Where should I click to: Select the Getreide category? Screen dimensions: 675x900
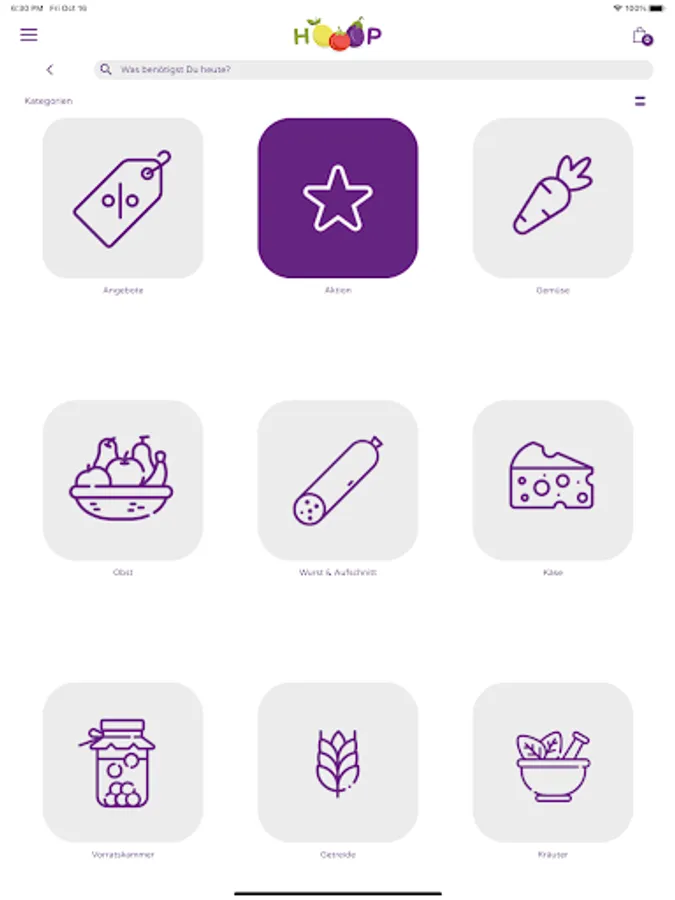coord(338,763)
